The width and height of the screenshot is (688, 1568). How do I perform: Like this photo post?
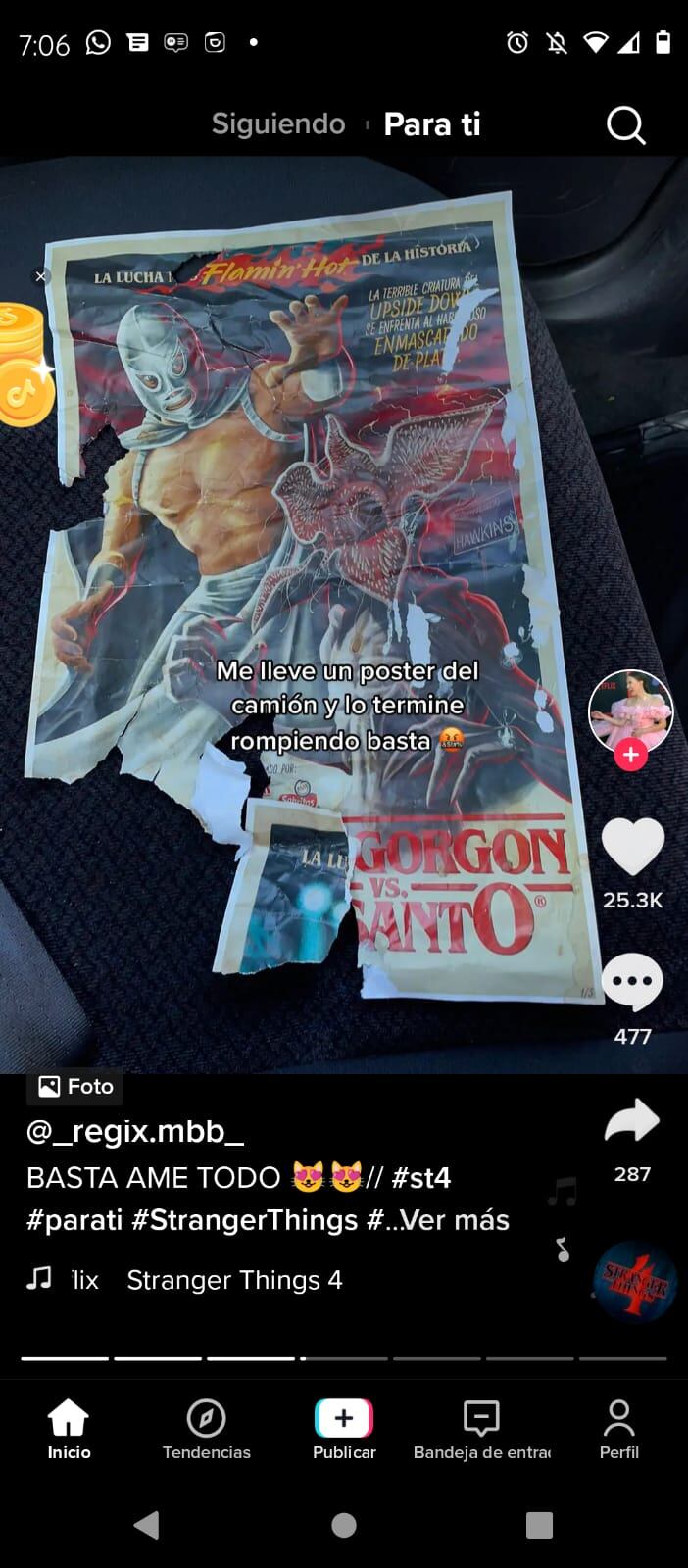coord(632,846)
